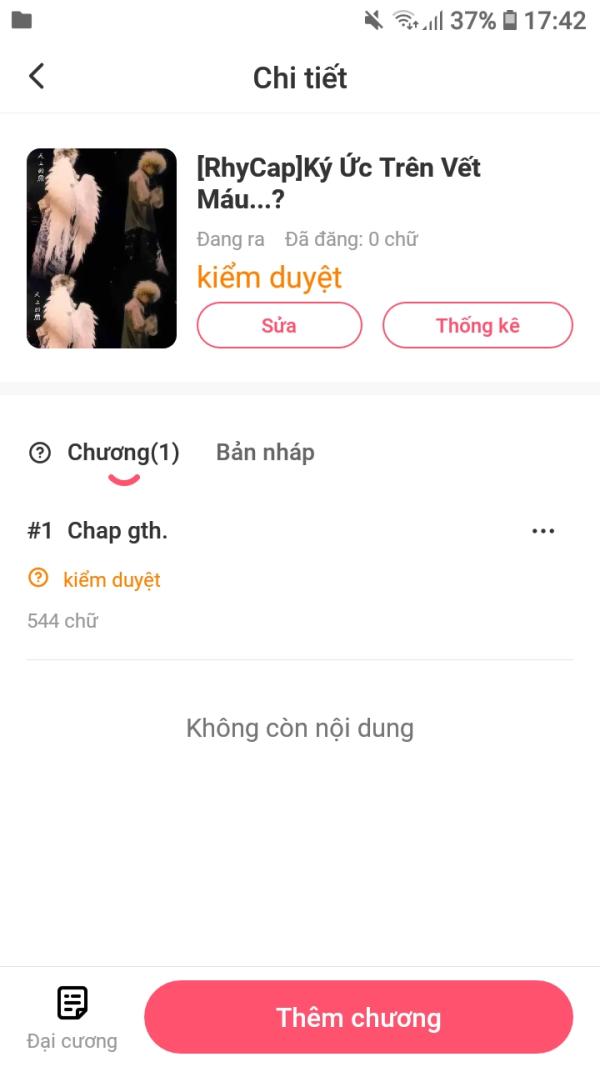Go back from the Chi tiết screen

click(x=37, y=76)
